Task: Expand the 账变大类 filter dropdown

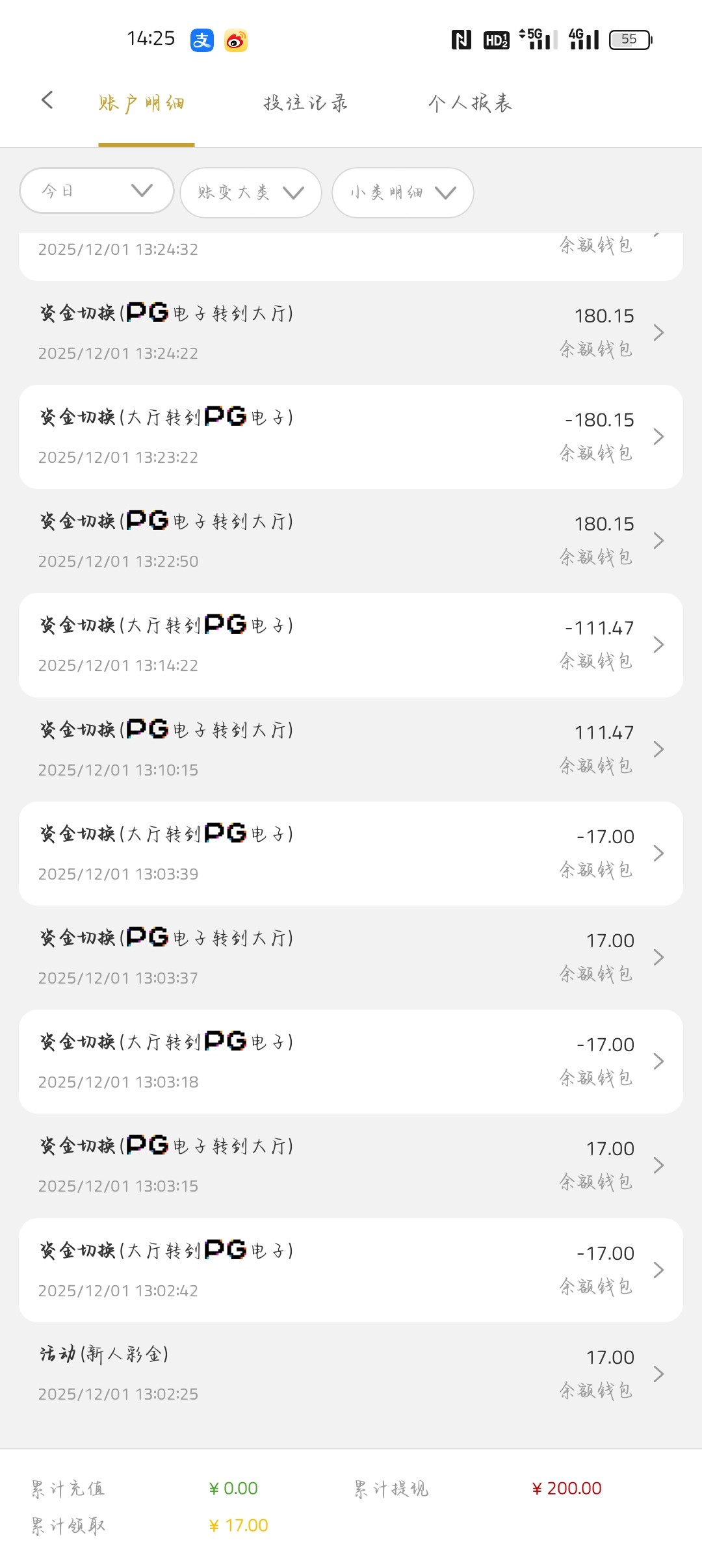Action: [x=250, y=192]
